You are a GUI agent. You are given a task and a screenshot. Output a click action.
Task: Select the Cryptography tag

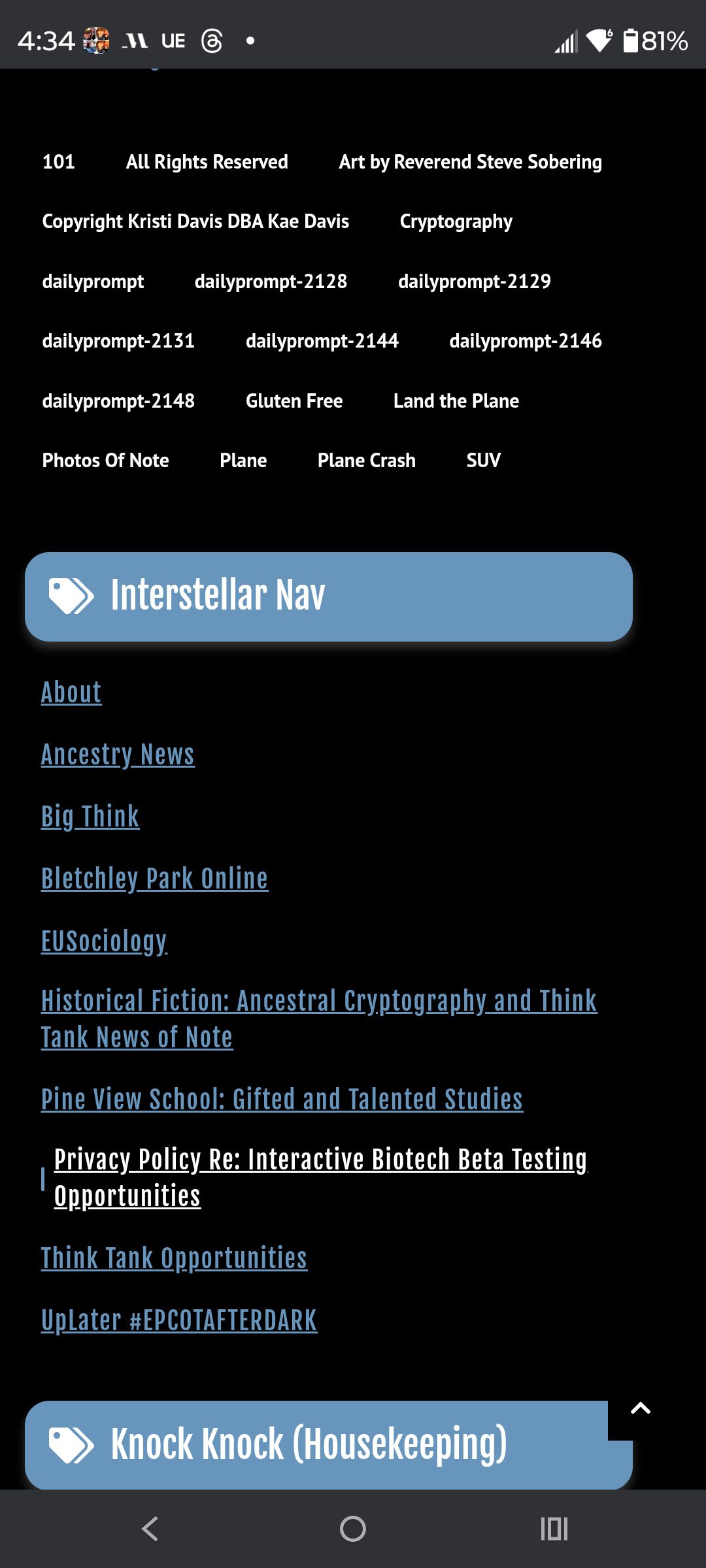[x=456, y=221]
